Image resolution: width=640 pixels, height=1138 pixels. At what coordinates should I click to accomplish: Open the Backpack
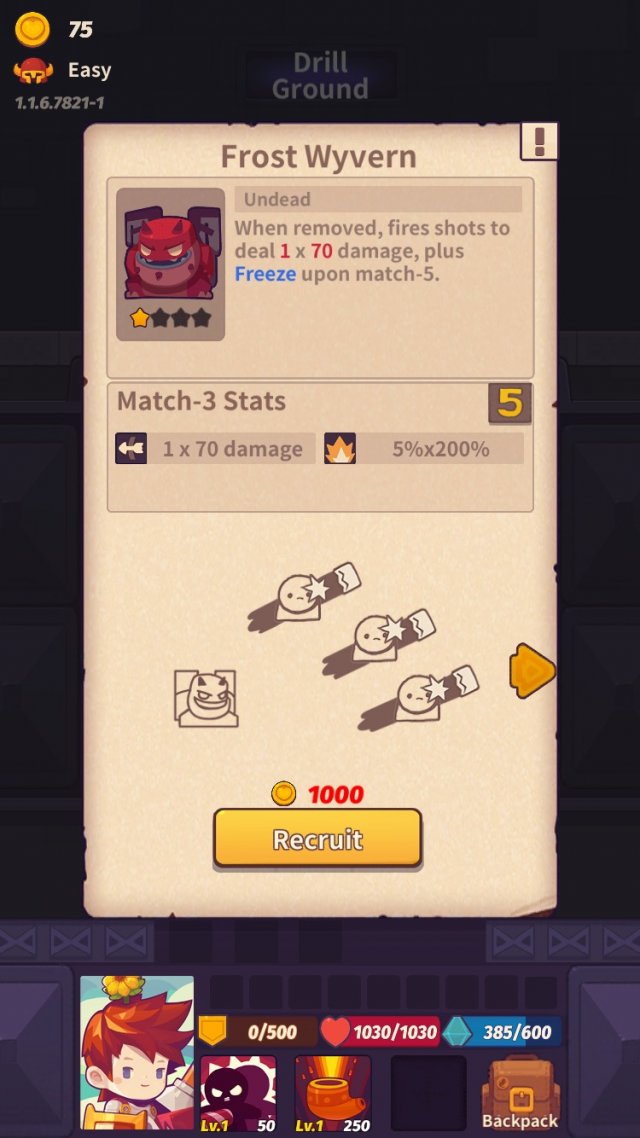click(519, 1093)
